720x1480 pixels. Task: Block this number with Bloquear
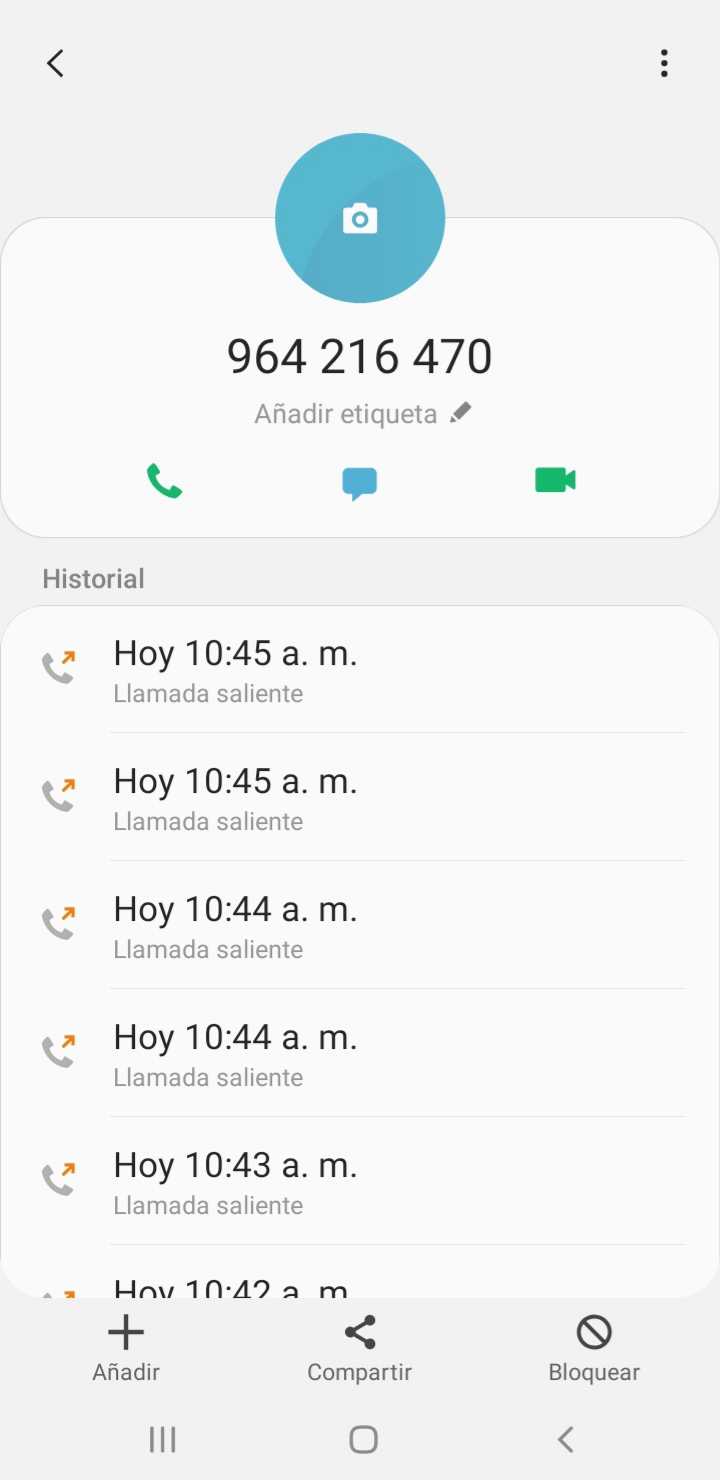[594, 1348]
